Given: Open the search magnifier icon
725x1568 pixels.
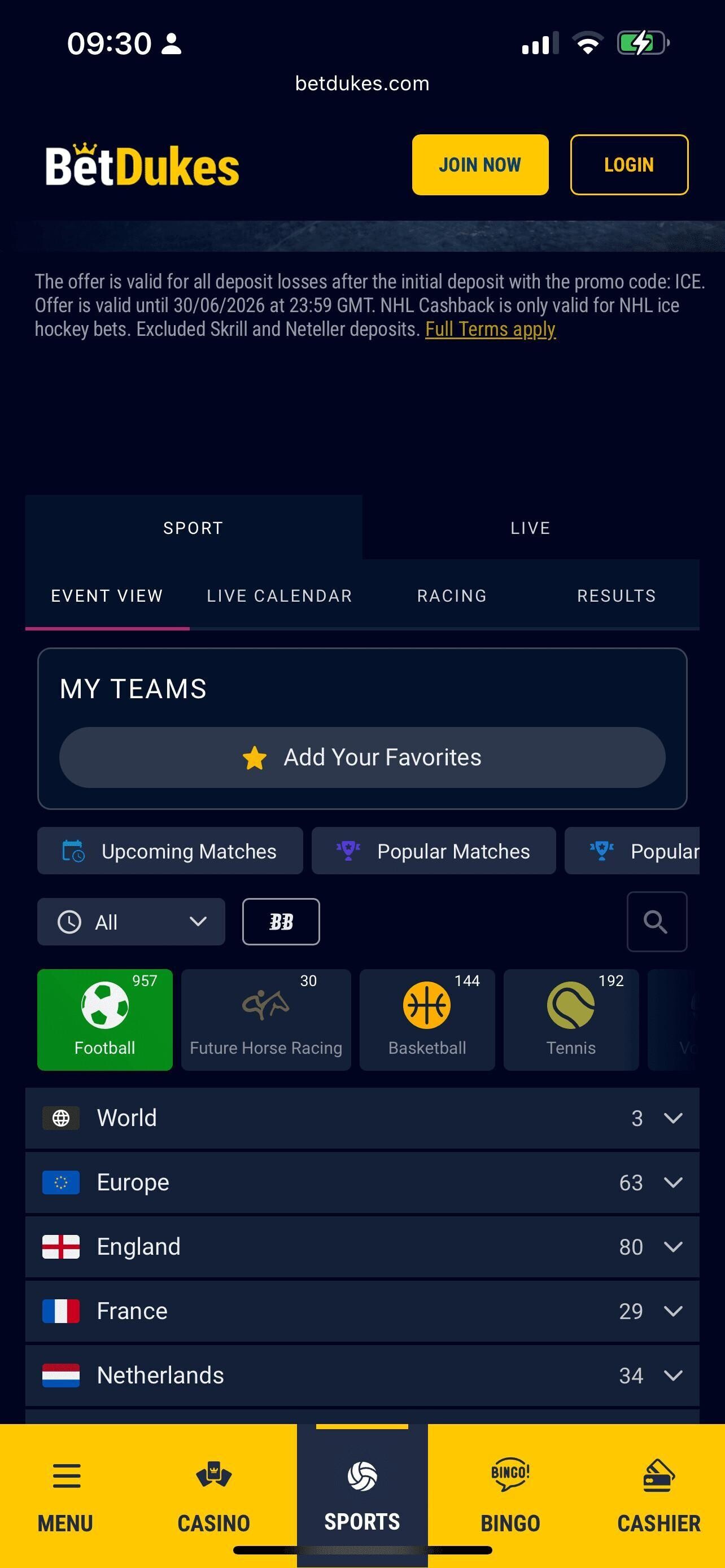Looking at the screenshot, I should pyautogui.click(x=656, y=922).
